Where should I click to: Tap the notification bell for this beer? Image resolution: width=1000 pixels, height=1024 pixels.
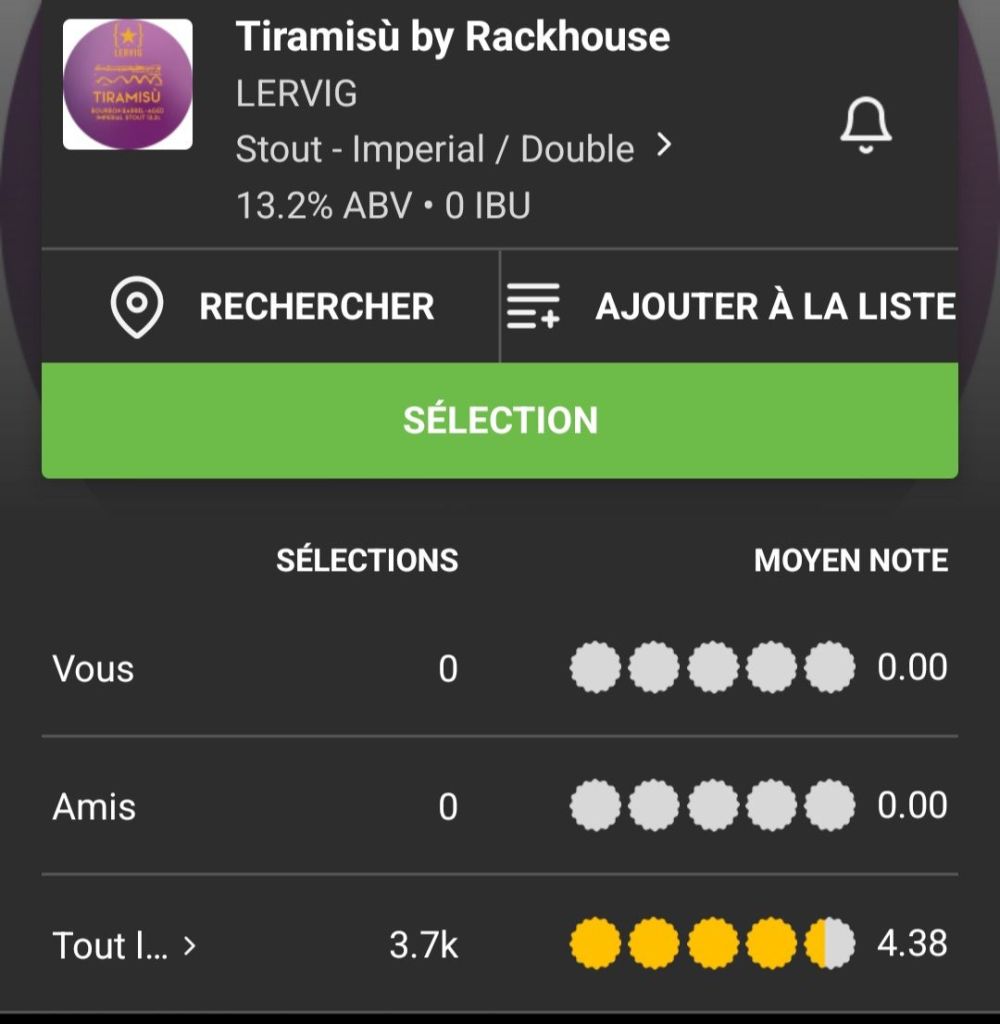click(865, 125)
